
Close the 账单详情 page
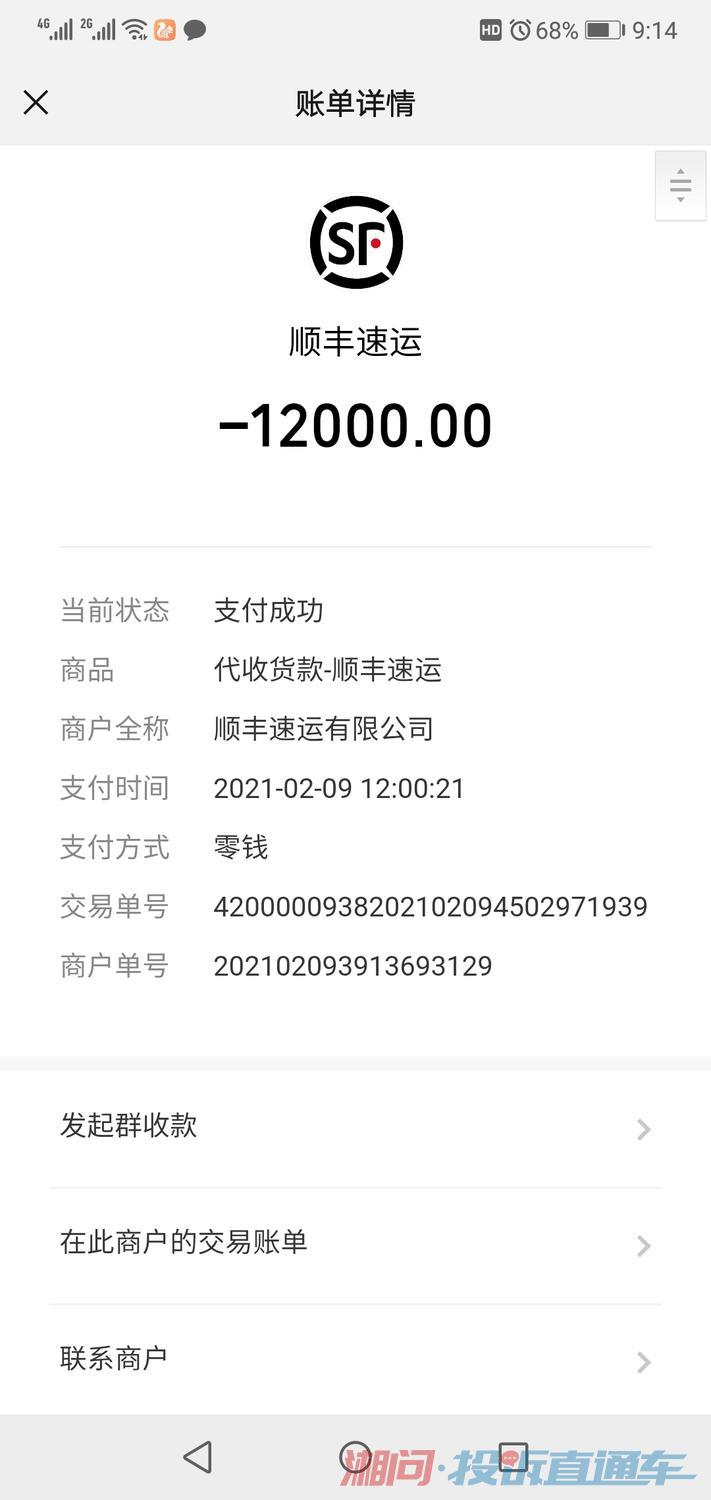(x=36, y=102)
